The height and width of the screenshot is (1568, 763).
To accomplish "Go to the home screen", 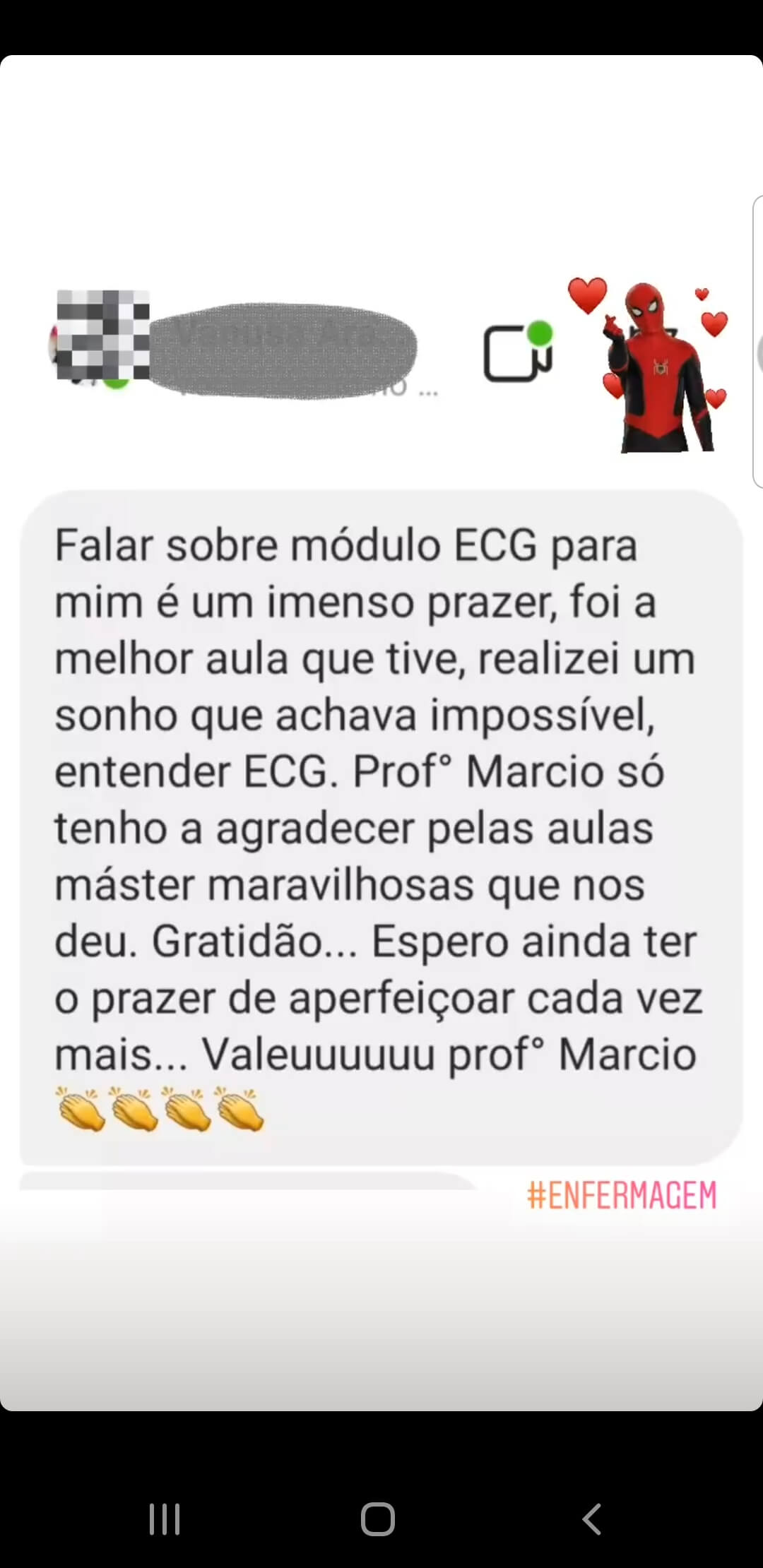I will (378, 1519).
